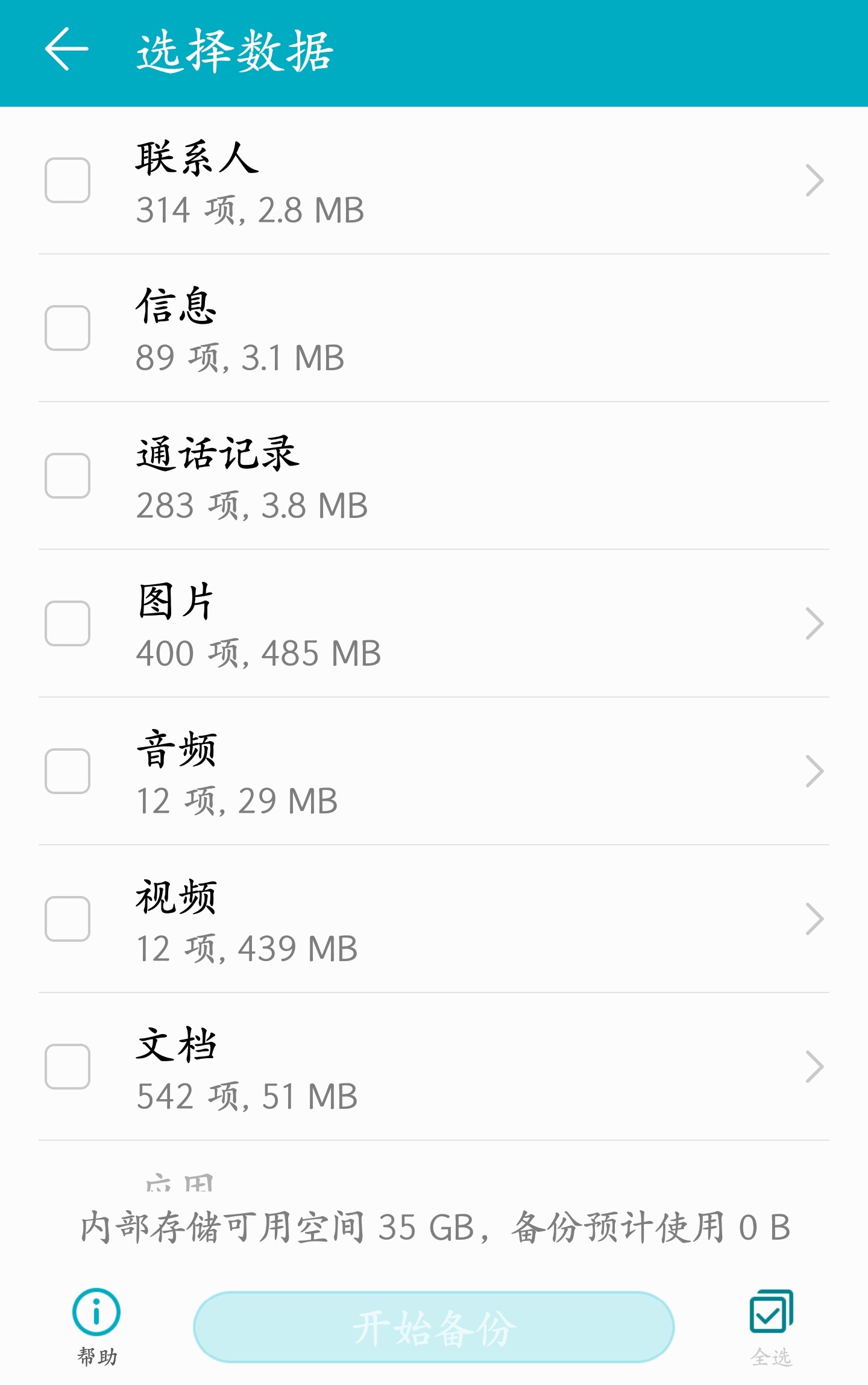This screenshot has height=1385, width=868.
Task: Tick the 视频 checkbox
Action: tap(68, 919)
